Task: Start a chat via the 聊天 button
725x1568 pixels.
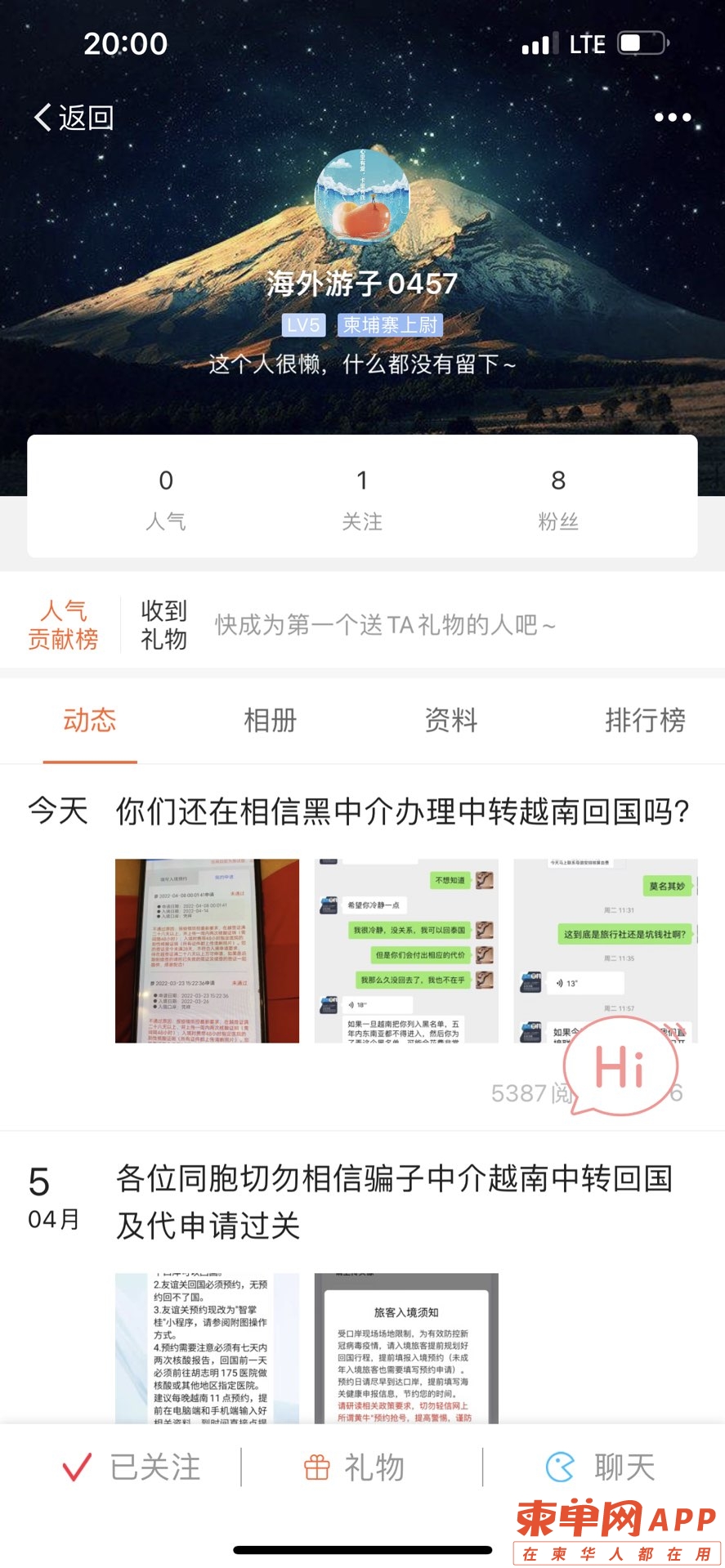Action: [602, 1467]
